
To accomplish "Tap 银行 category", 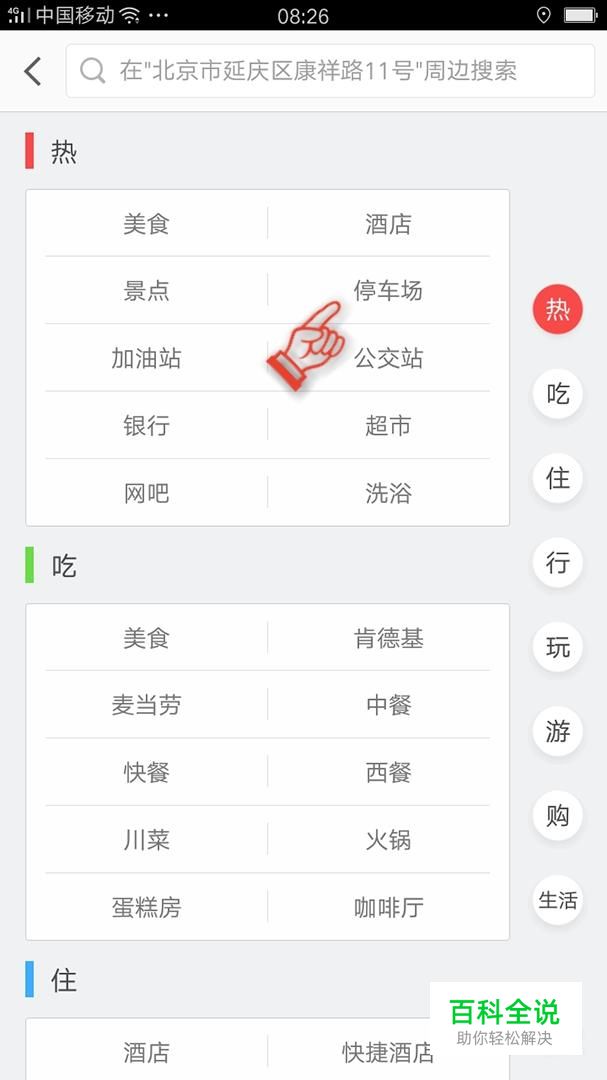I will 146,426.
